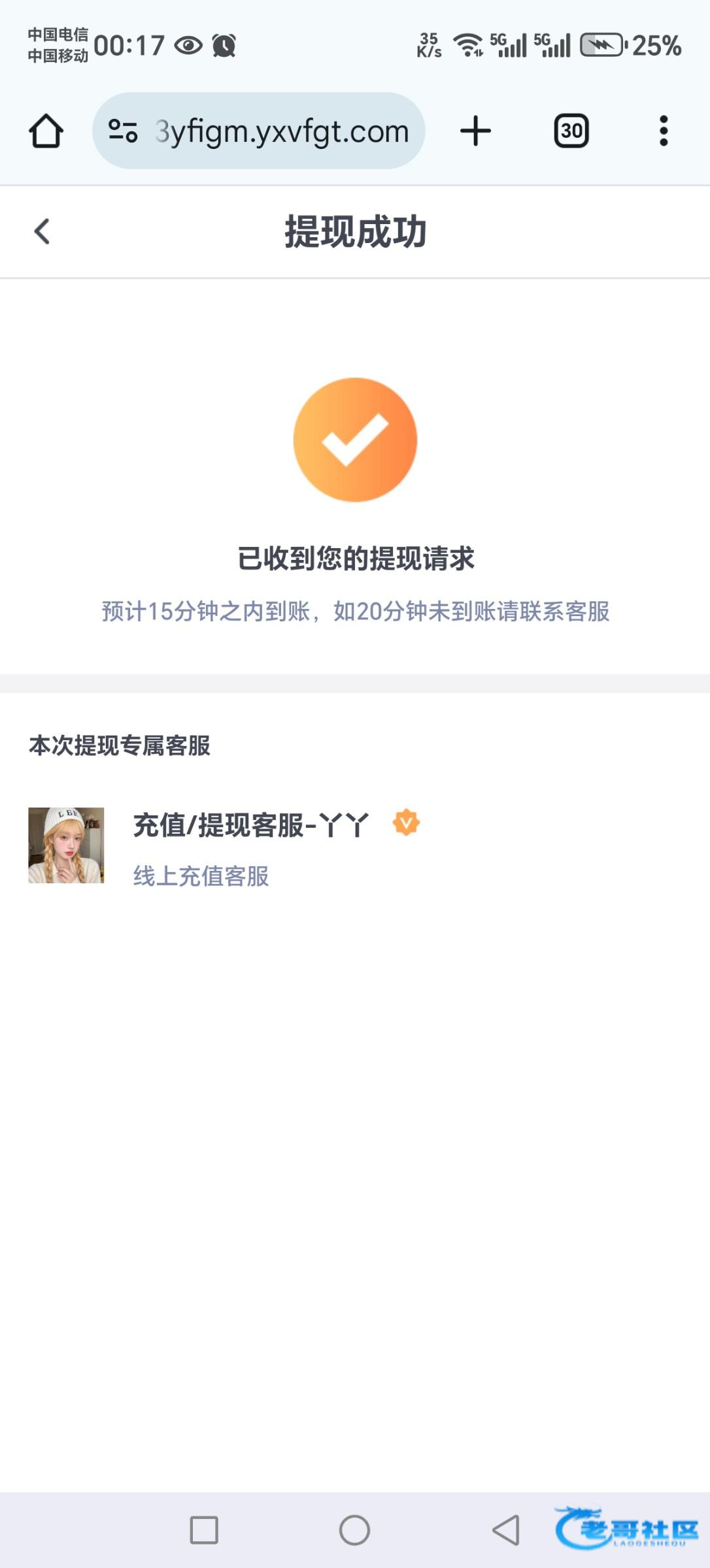Open chat with 充值/提现客服-丫丫

point(250,845)
